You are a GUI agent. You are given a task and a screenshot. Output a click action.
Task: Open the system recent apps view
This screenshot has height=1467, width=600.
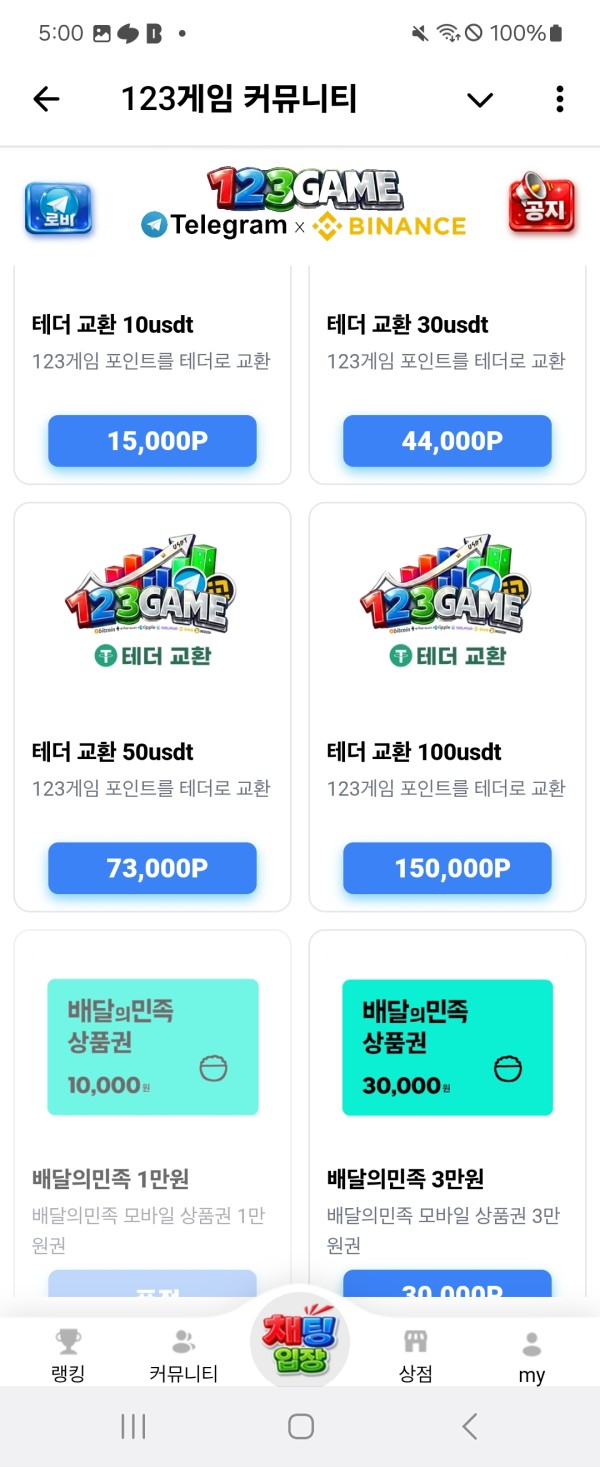click(x=133, y=1426)
